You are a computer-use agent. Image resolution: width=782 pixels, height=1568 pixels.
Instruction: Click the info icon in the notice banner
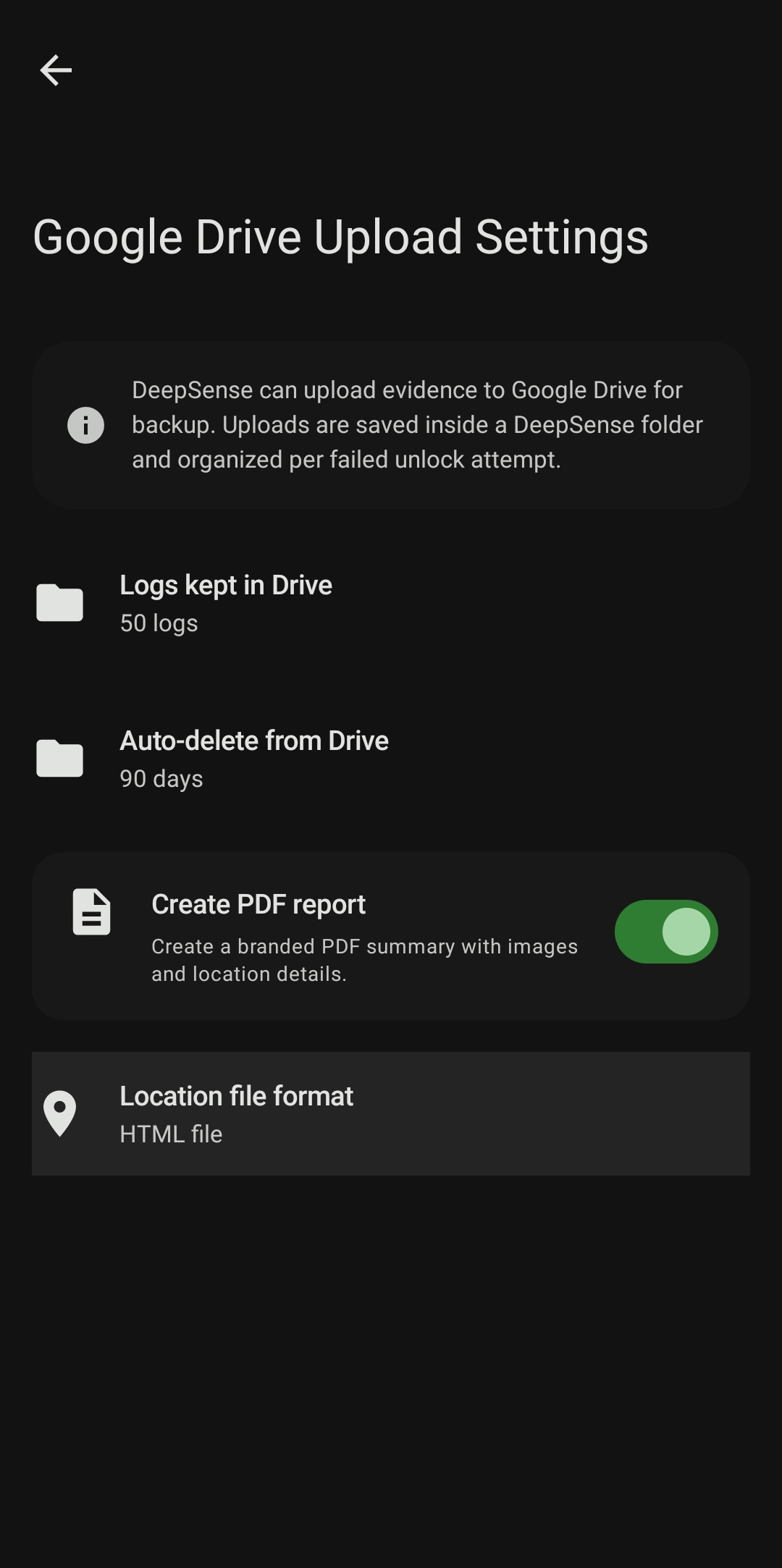(85, 426)
